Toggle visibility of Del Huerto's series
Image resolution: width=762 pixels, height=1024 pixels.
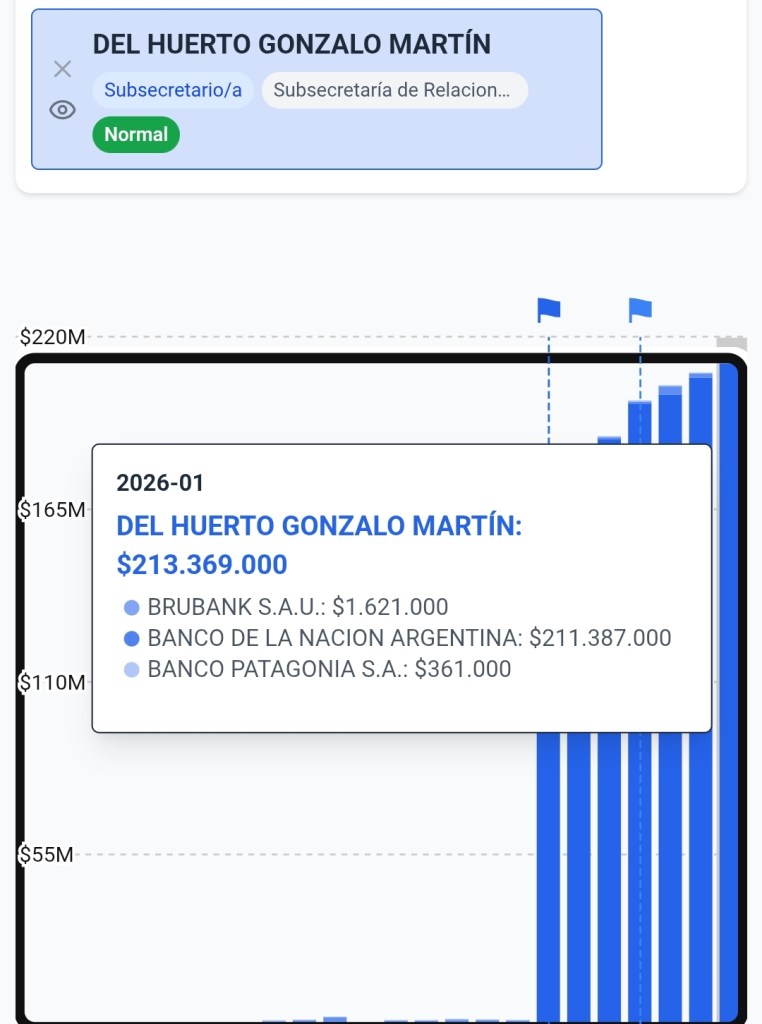63,110
